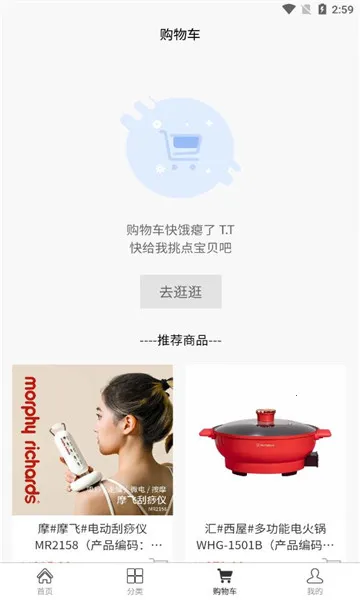360x600 pixels.
Task: Select the 购物车 tab
Action: point(225,582)
